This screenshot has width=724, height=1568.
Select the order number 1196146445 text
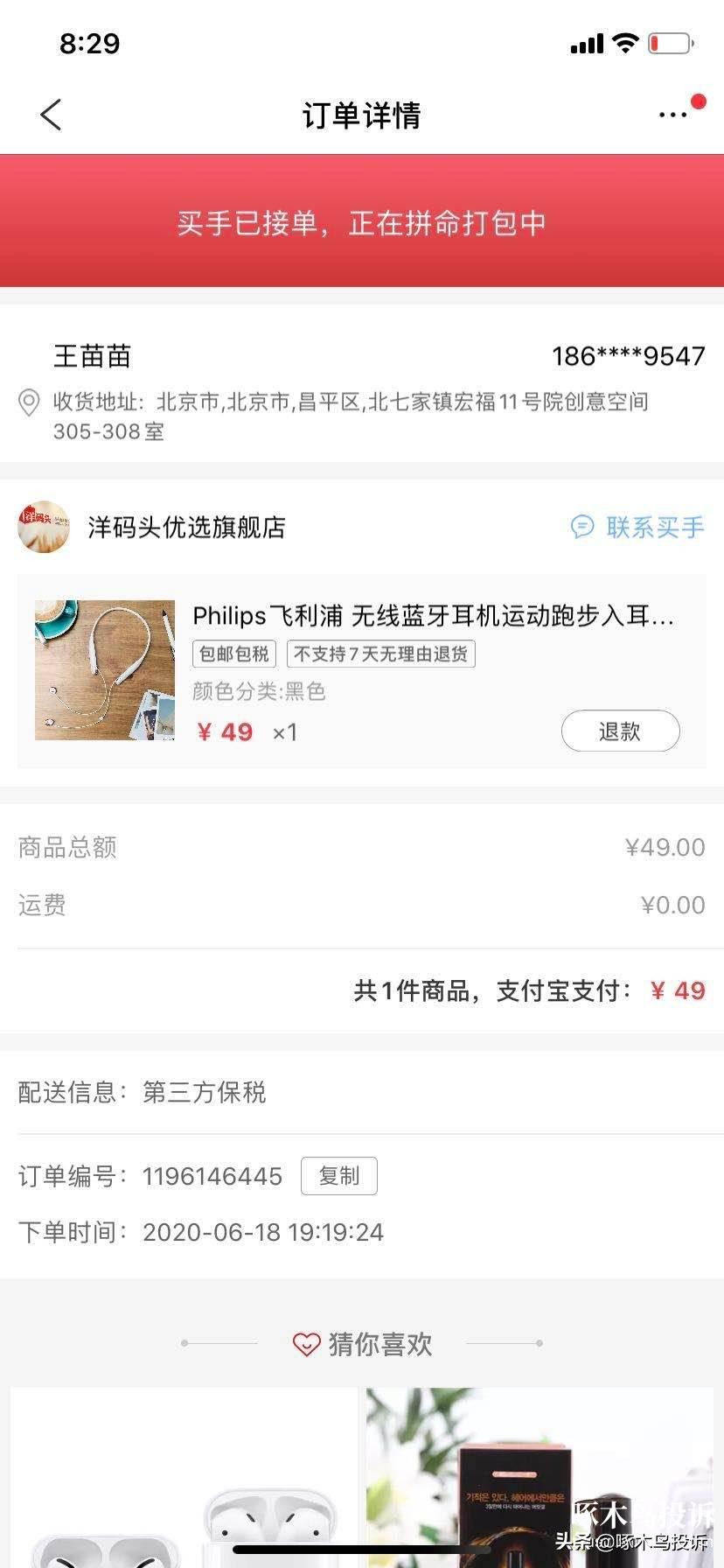click(x=212, y=1176)
